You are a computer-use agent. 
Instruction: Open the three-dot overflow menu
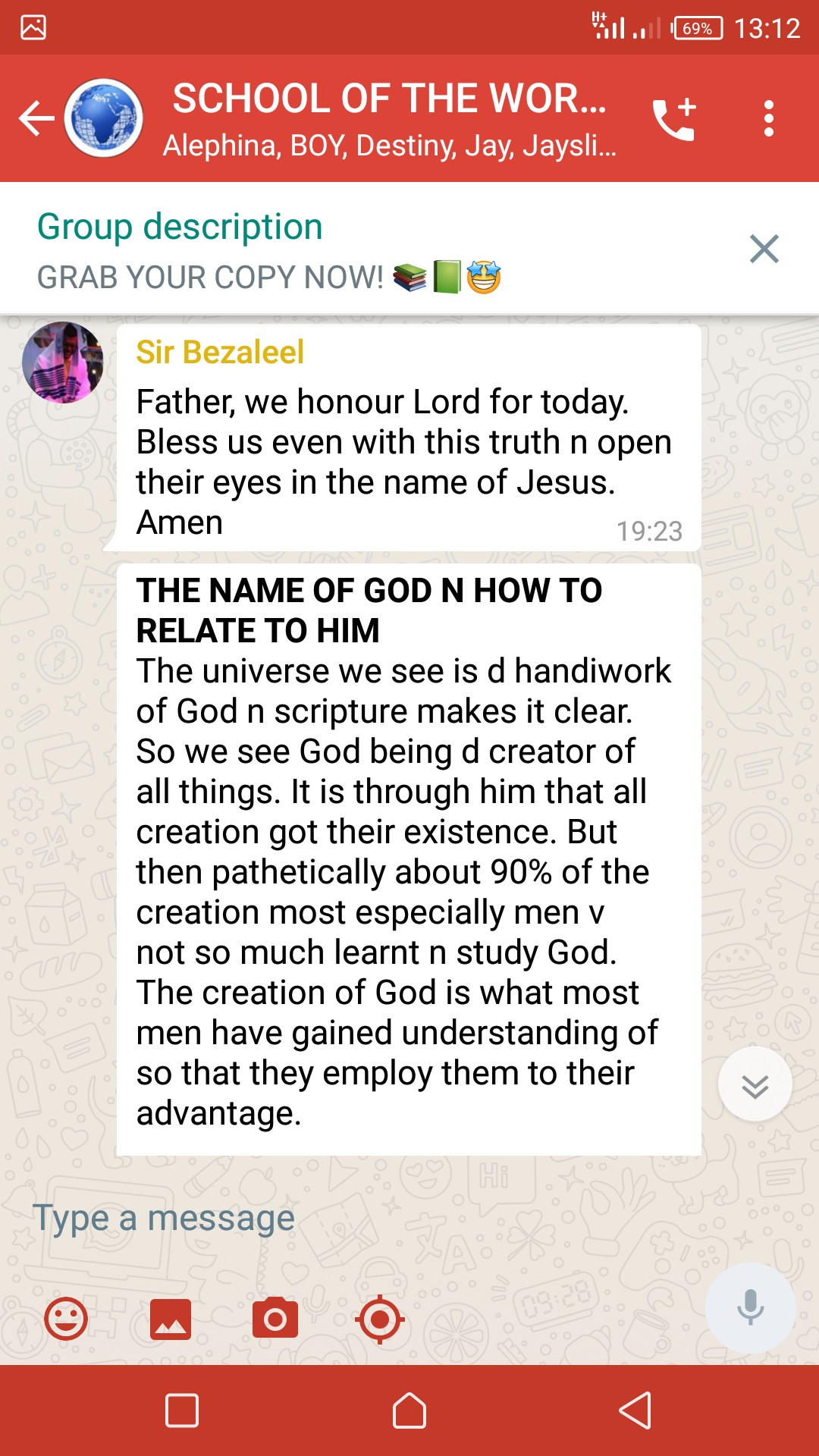[x=768, y=118]
